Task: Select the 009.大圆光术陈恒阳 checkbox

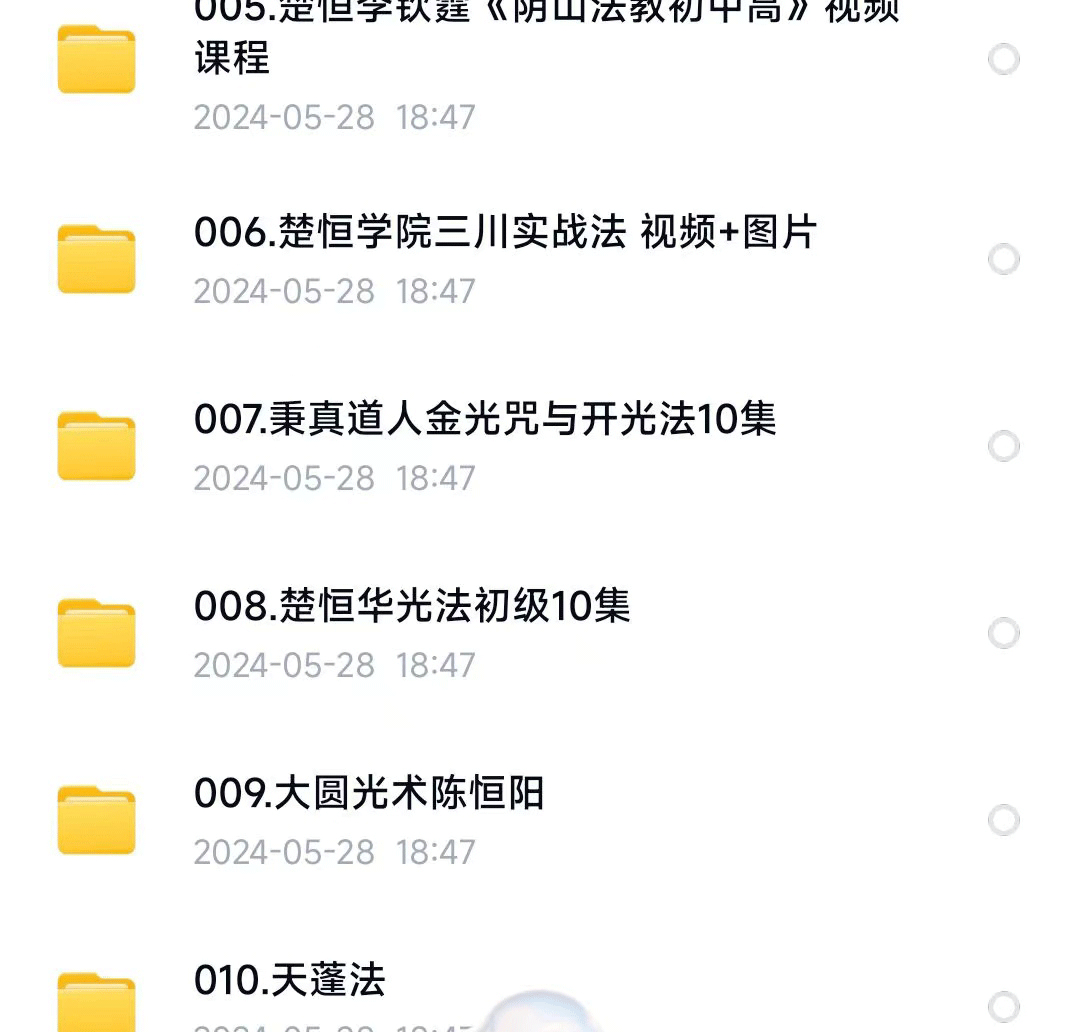Action: click(1003, 820)
